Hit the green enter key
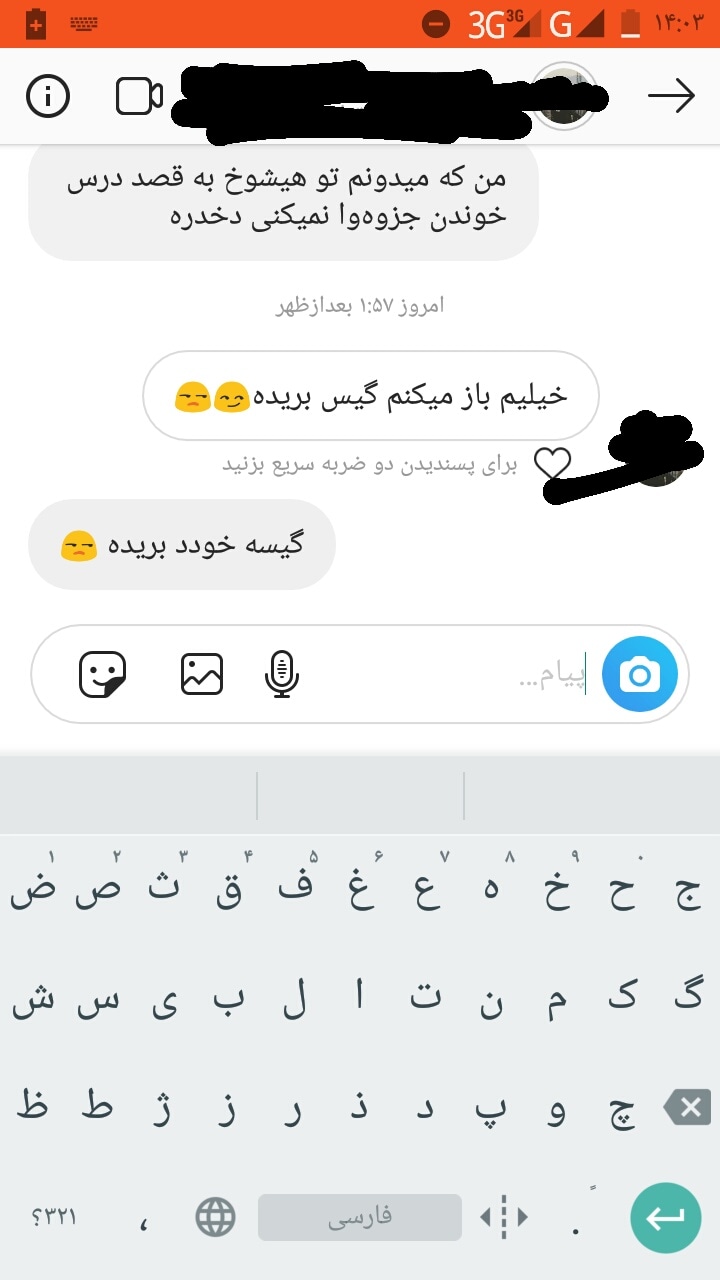Screen dimensions: 720x1280 pos(665,1217)
